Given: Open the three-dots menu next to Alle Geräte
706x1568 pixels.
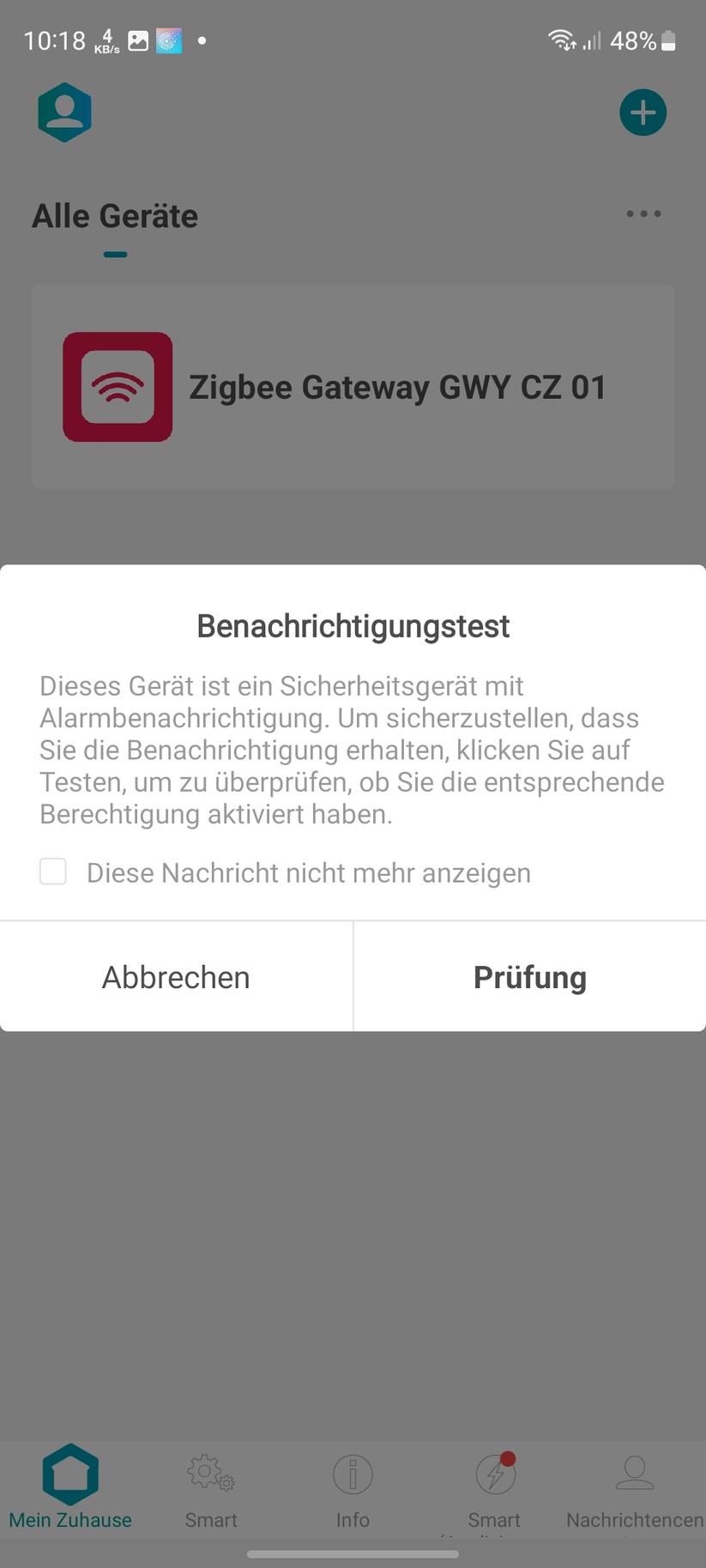Looking at the screenshot, I should point(643,214).
